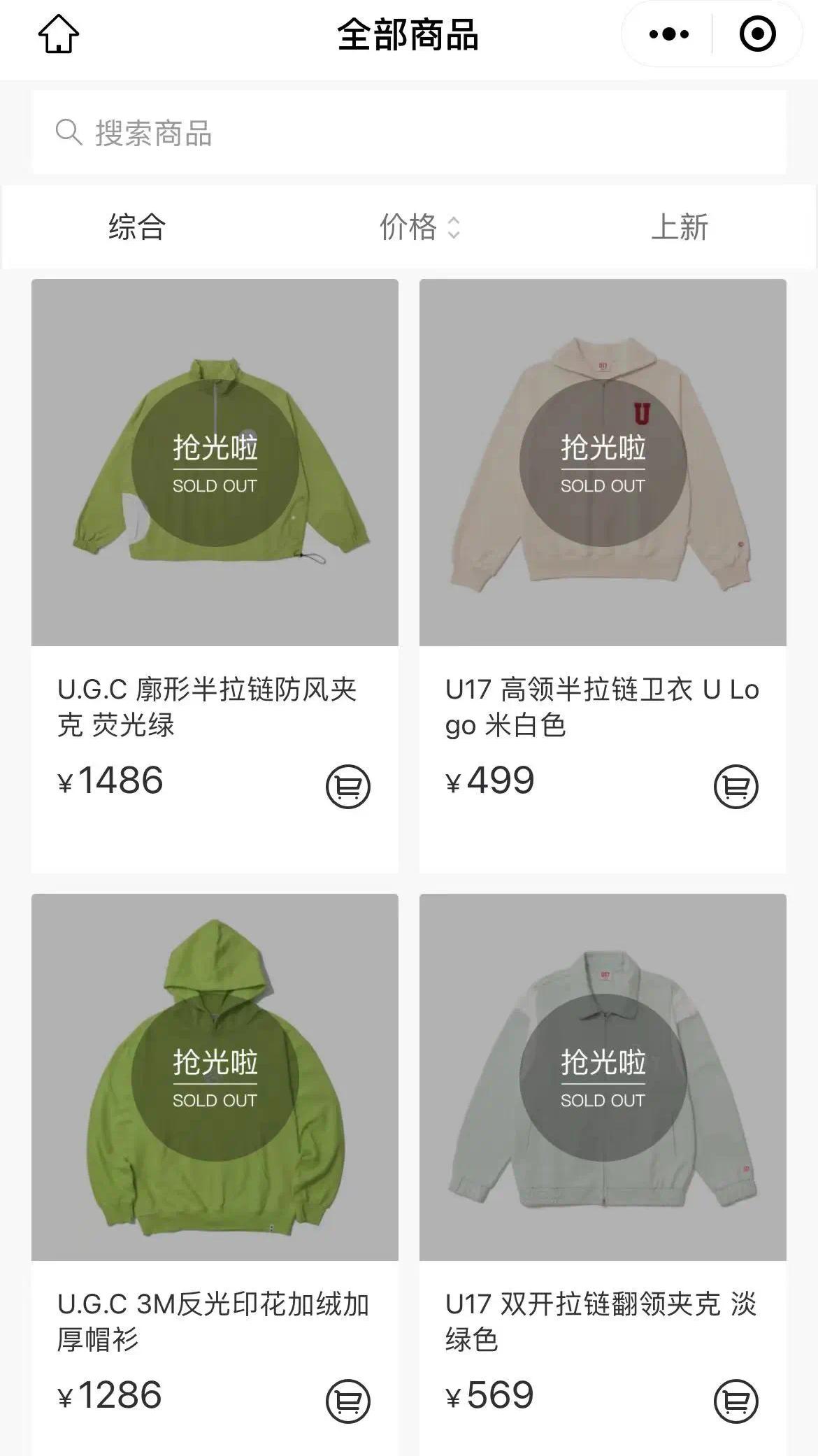Add the ¥1286 hoodie to cart

pos(350,1401)
